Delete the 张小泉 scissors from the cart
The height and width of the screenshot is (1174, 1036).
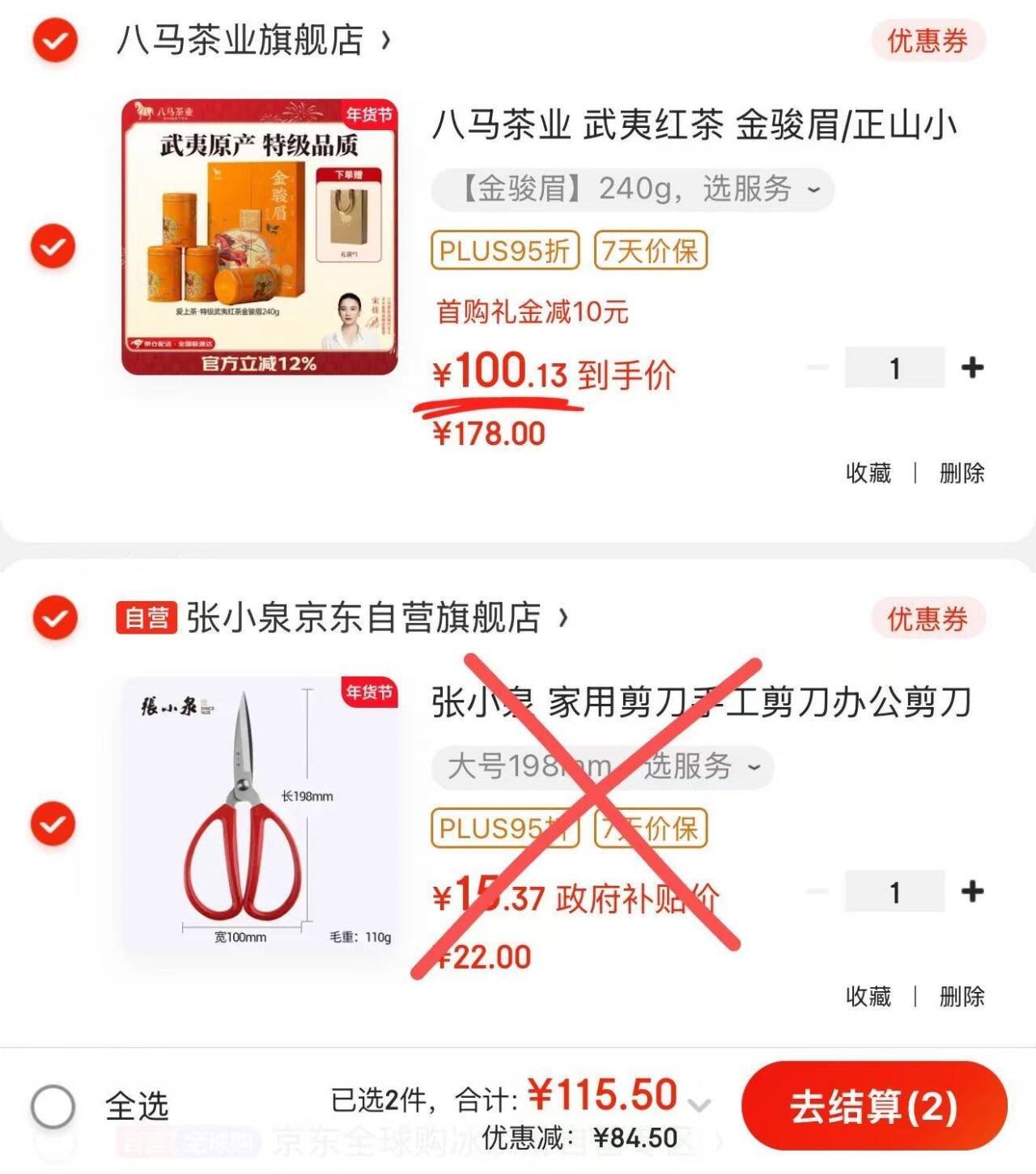pos(962,996)
